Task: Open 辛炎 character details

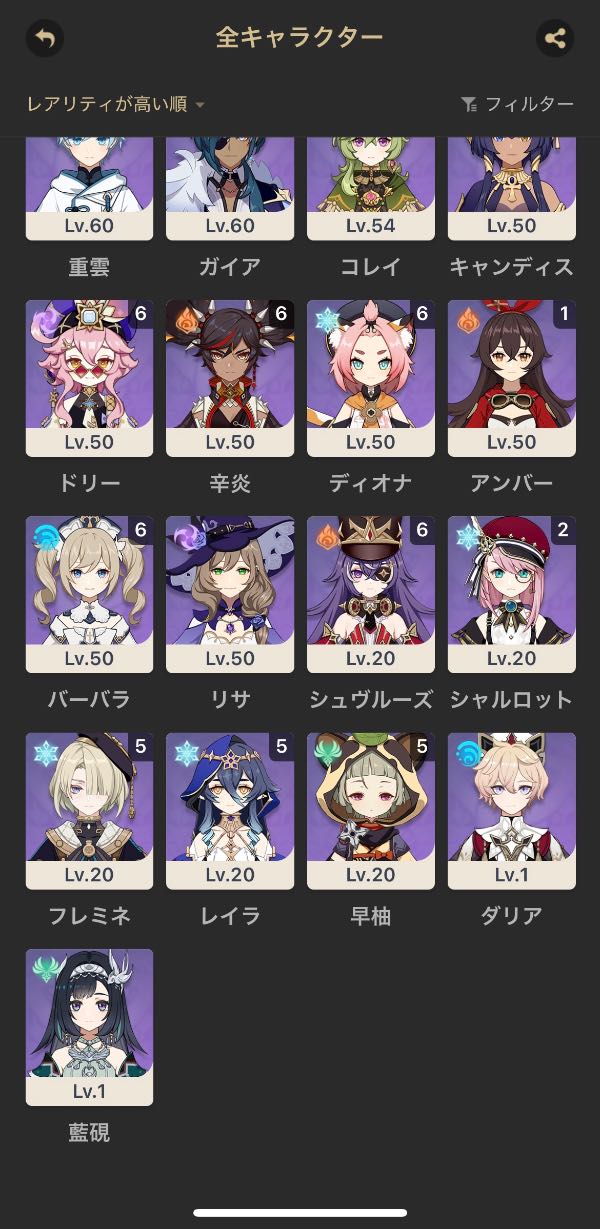Action: pyautogui.click(x=230, y=378)
